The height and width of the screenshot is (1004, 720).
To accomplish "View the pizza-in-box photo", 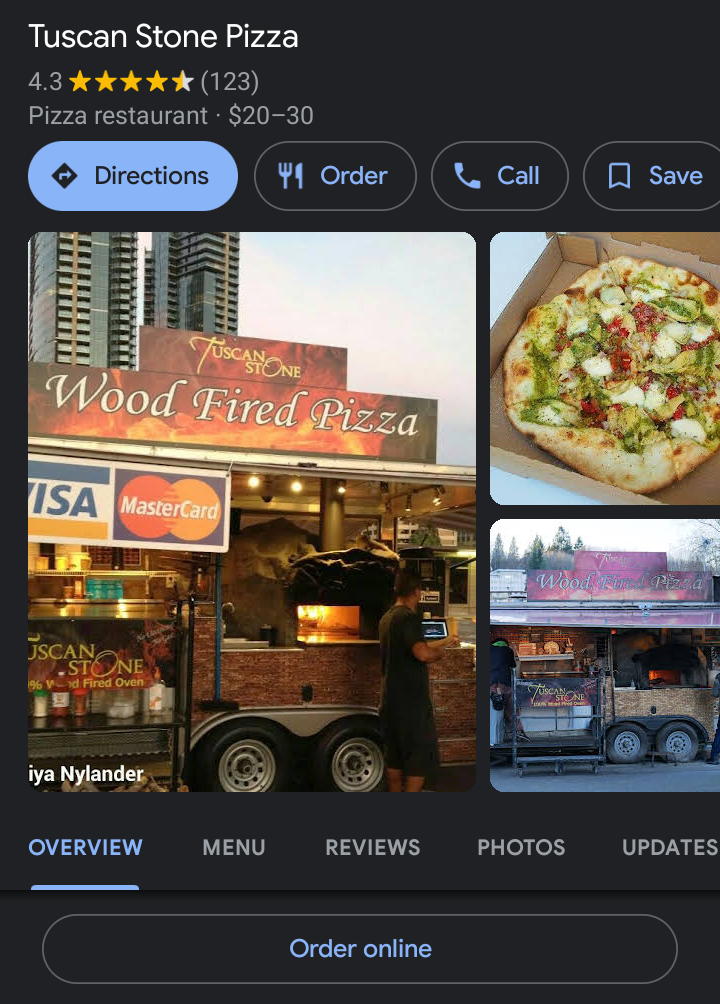I will (x=605, y=368).
